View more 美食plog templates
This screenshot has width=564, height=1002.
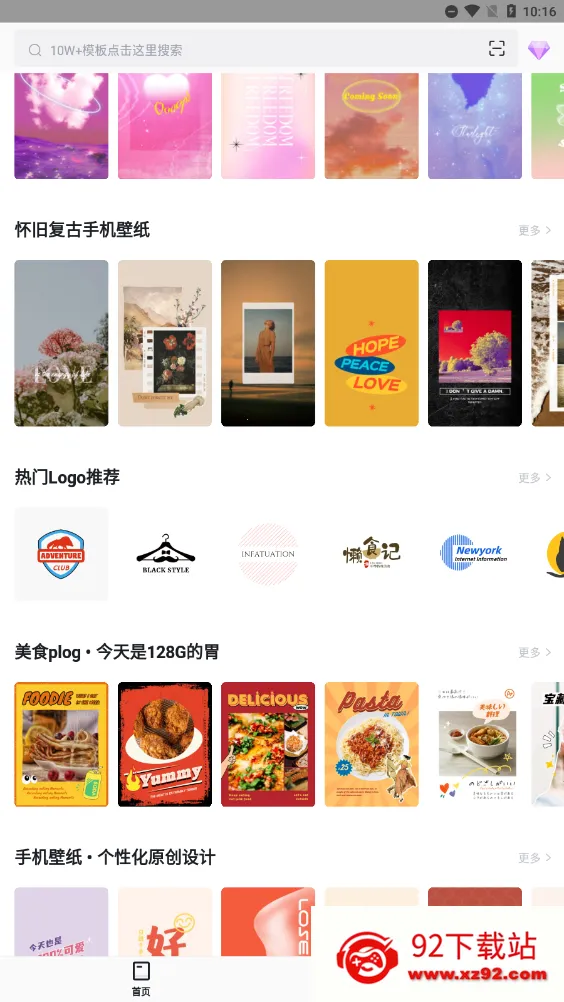point(535,652)
